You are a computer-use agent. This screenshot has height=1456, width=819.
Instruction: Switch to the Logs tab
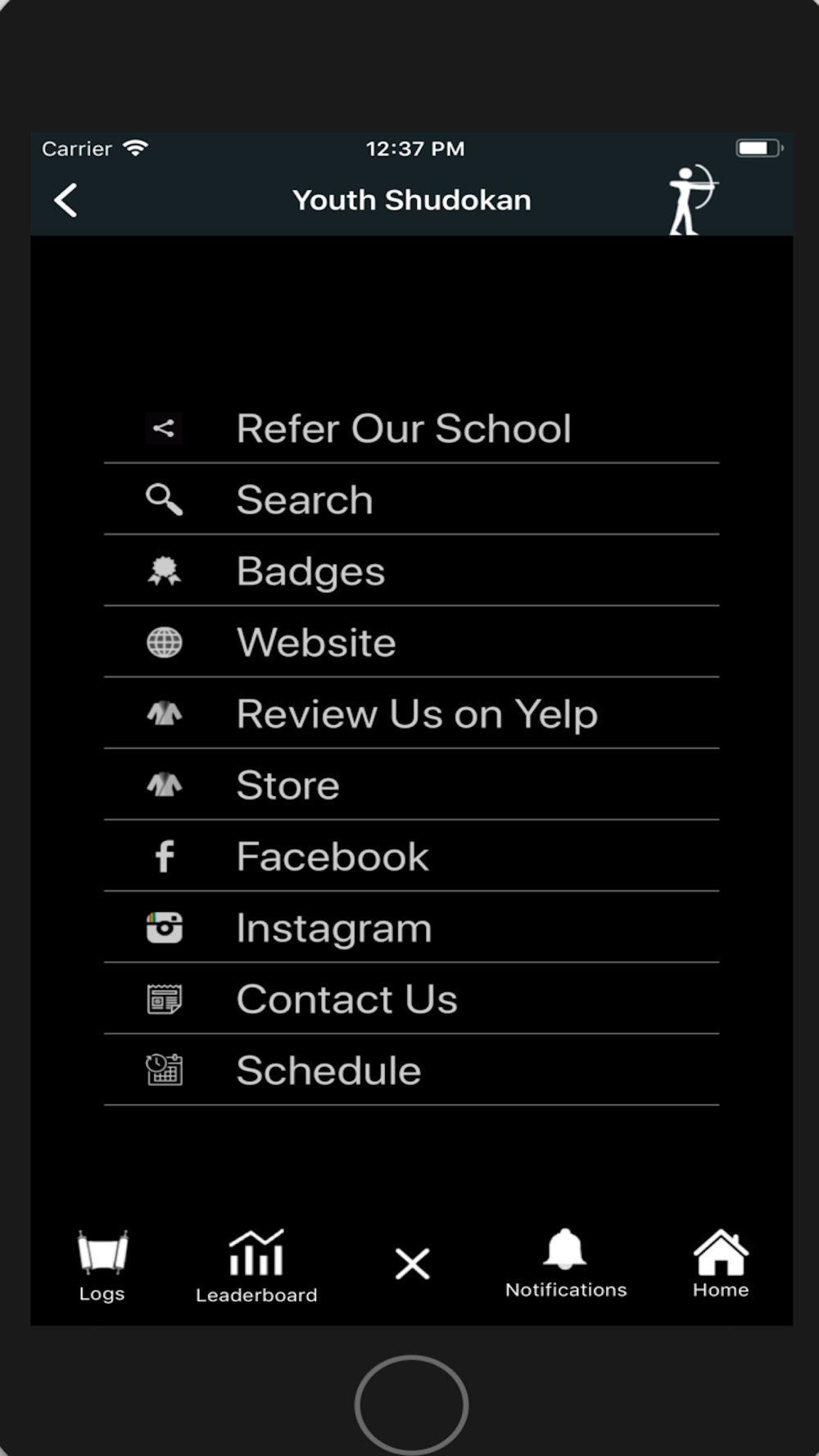coord(102,1266)
